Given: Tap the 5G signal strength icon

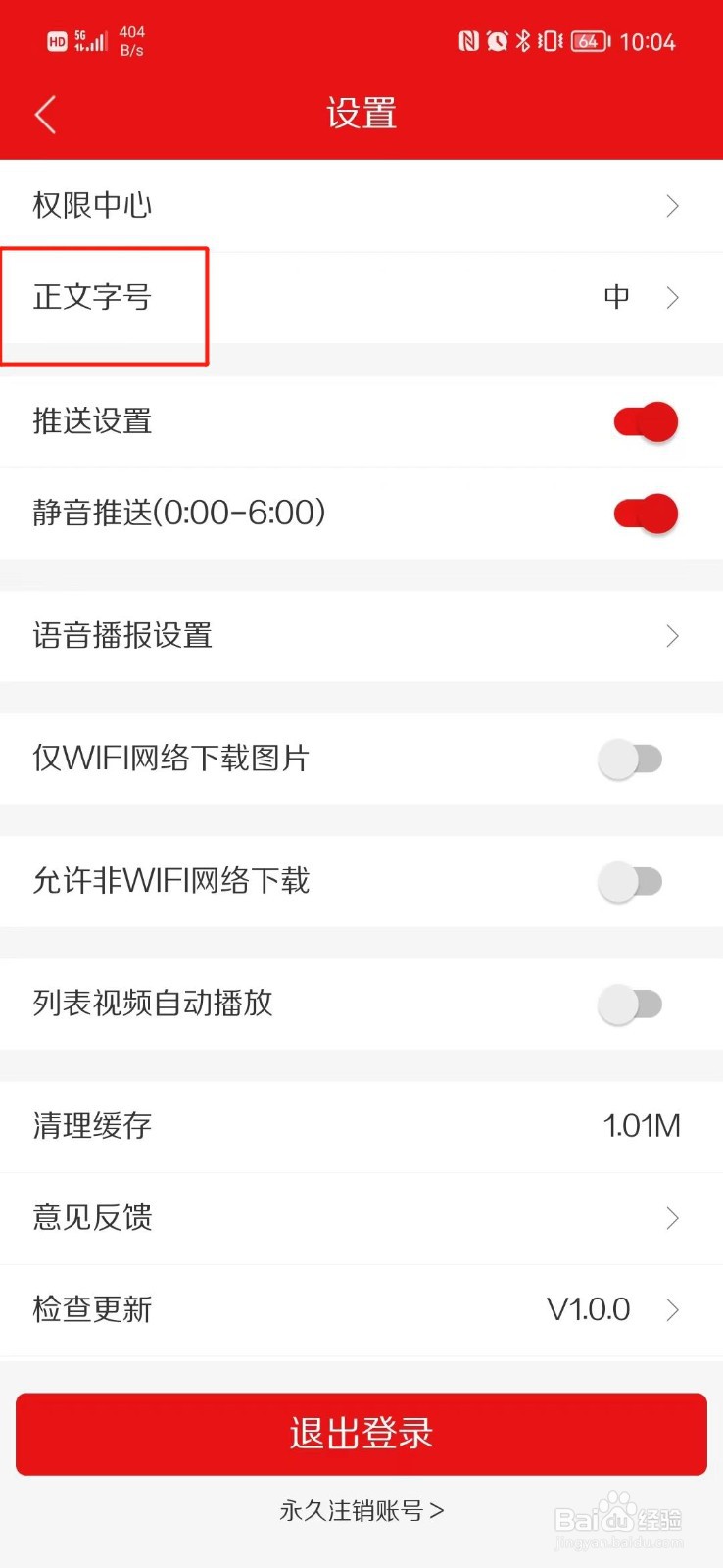Looking at the screenshot, I should tap(91, 41).
